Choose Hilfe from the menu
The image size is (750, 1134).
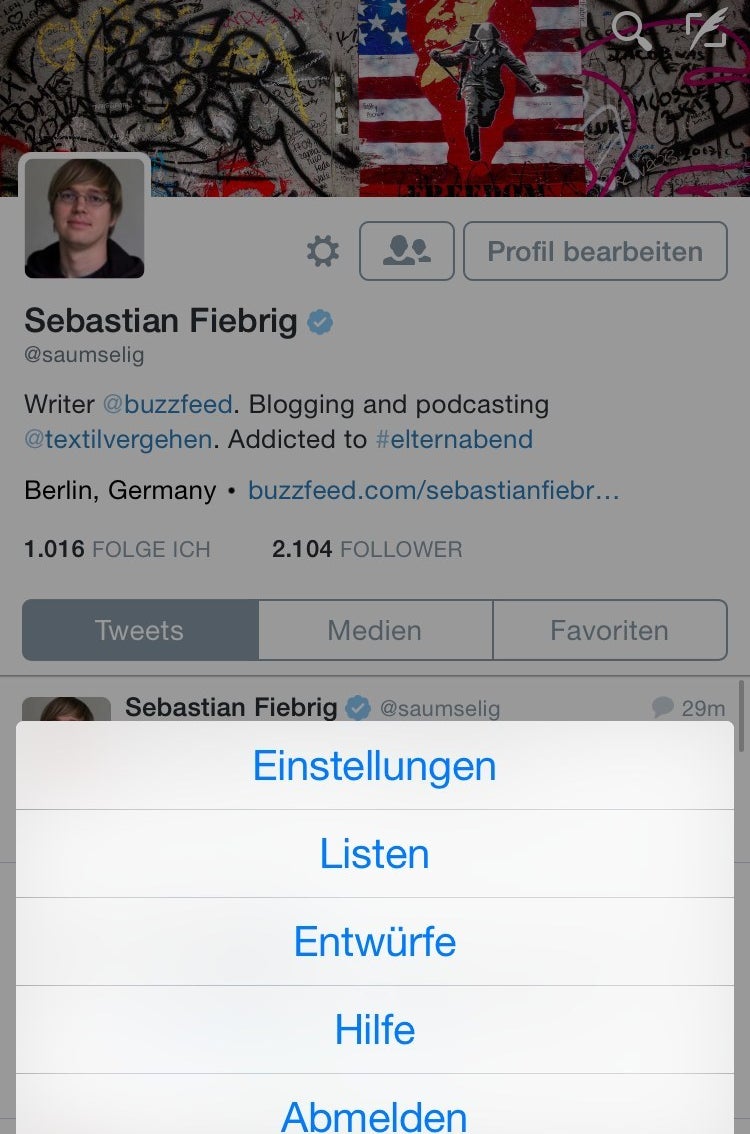point(374,1030)
